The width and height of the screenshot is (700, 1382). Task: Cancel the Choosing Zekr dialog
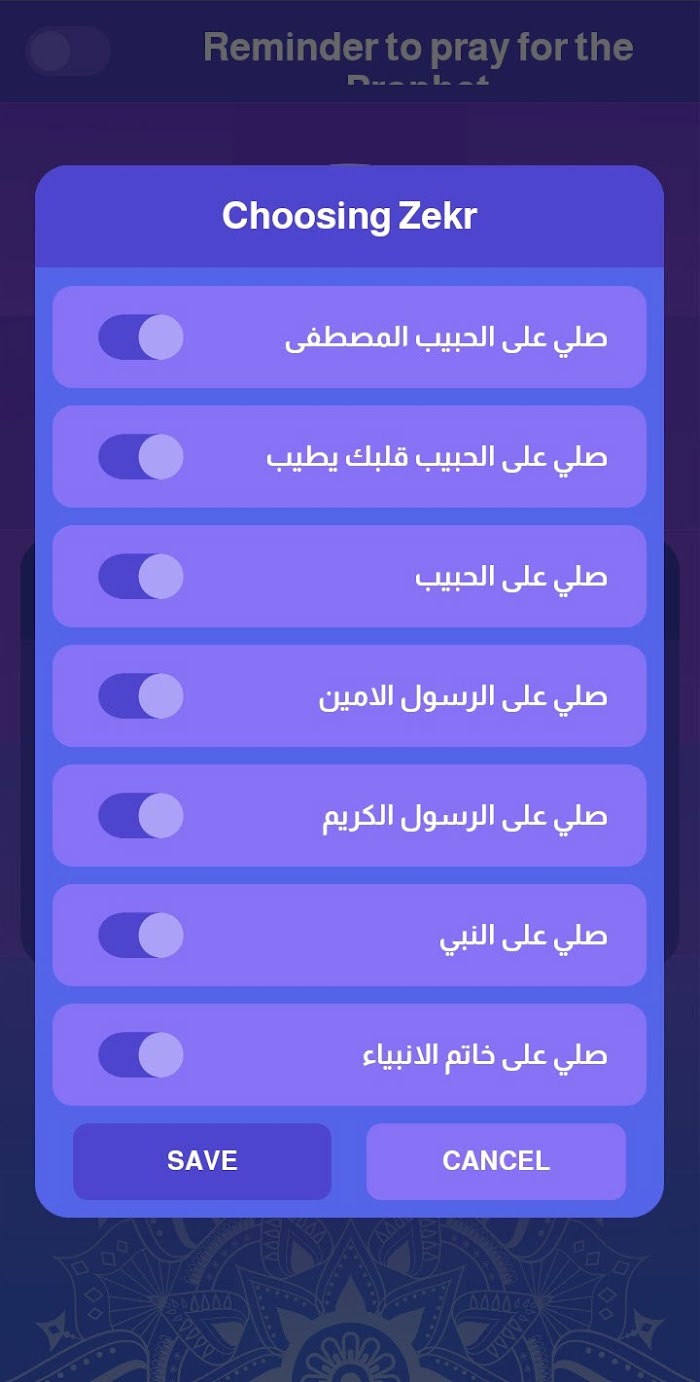[x=496, y=1161]
